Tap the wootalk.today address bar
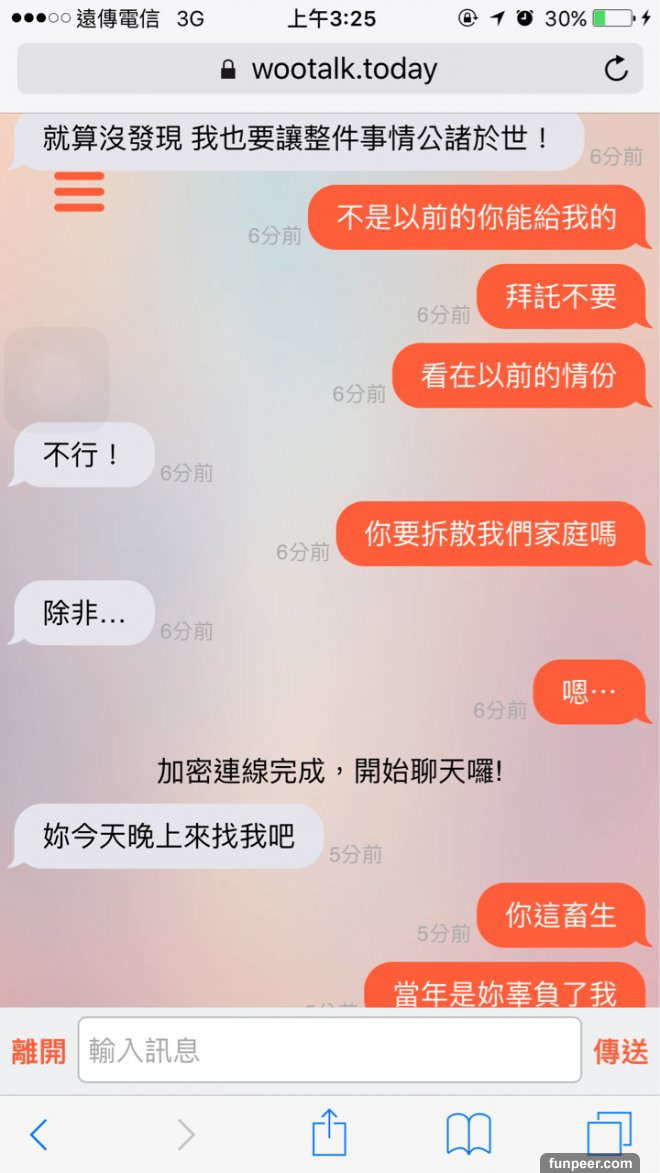The width and height of the screenshot is (660, 1173). tap(329, 69)
